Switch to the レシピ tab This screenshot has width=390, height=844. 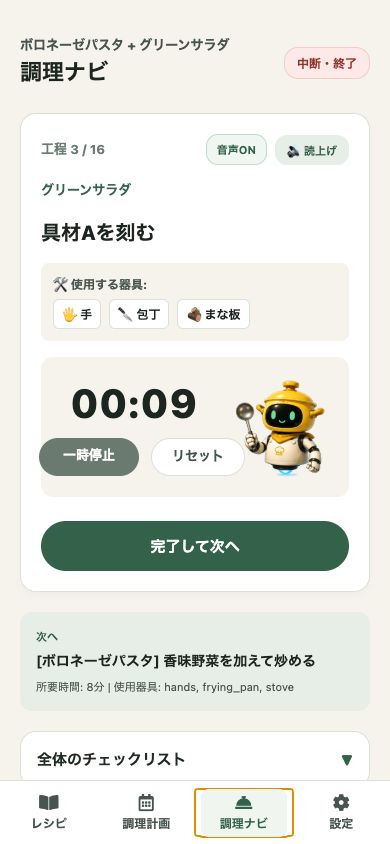pos(49,813)
